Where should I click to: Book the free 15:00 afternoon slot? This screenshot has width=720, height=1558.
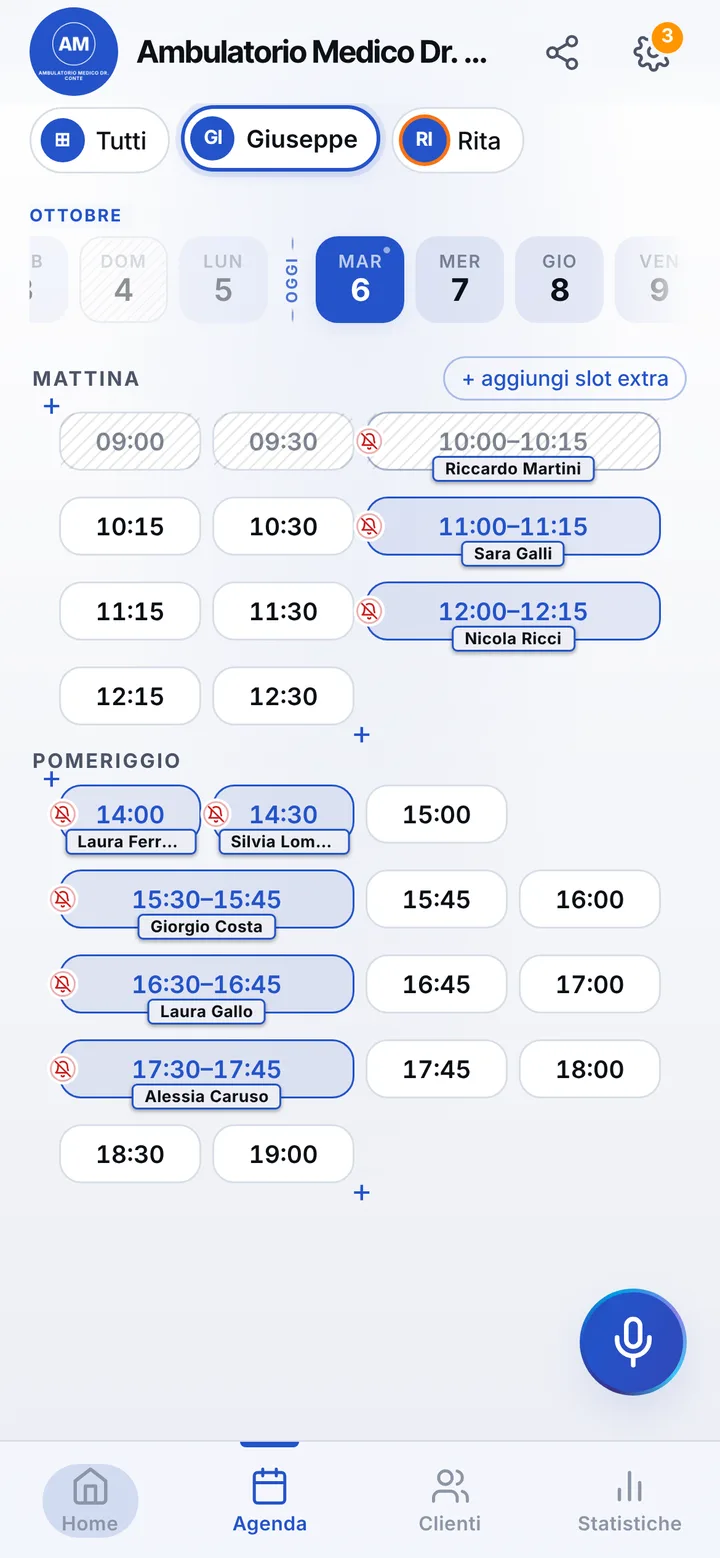pos(437,814)
